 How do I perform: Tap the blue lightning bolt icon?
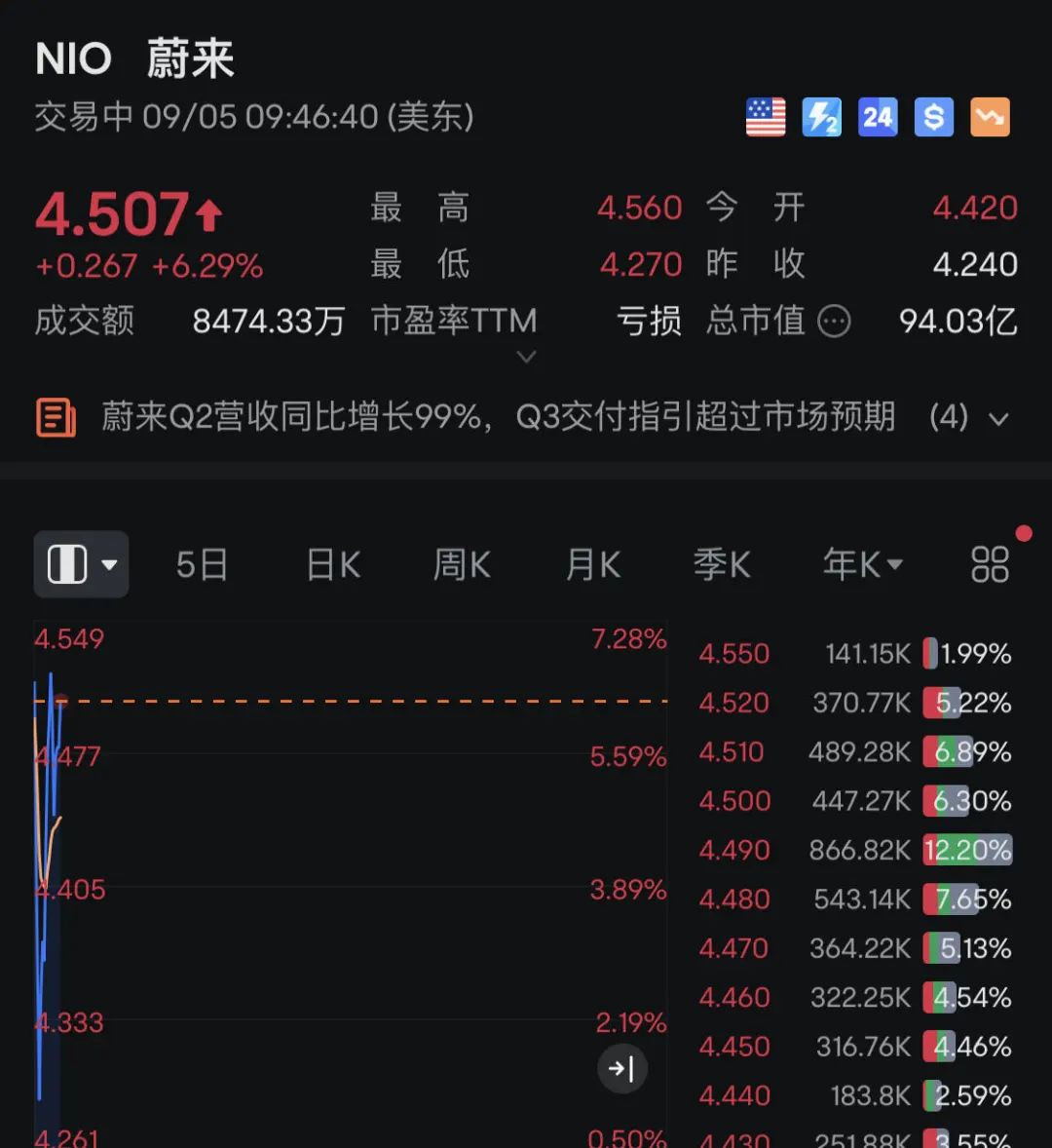click(821, 118)
